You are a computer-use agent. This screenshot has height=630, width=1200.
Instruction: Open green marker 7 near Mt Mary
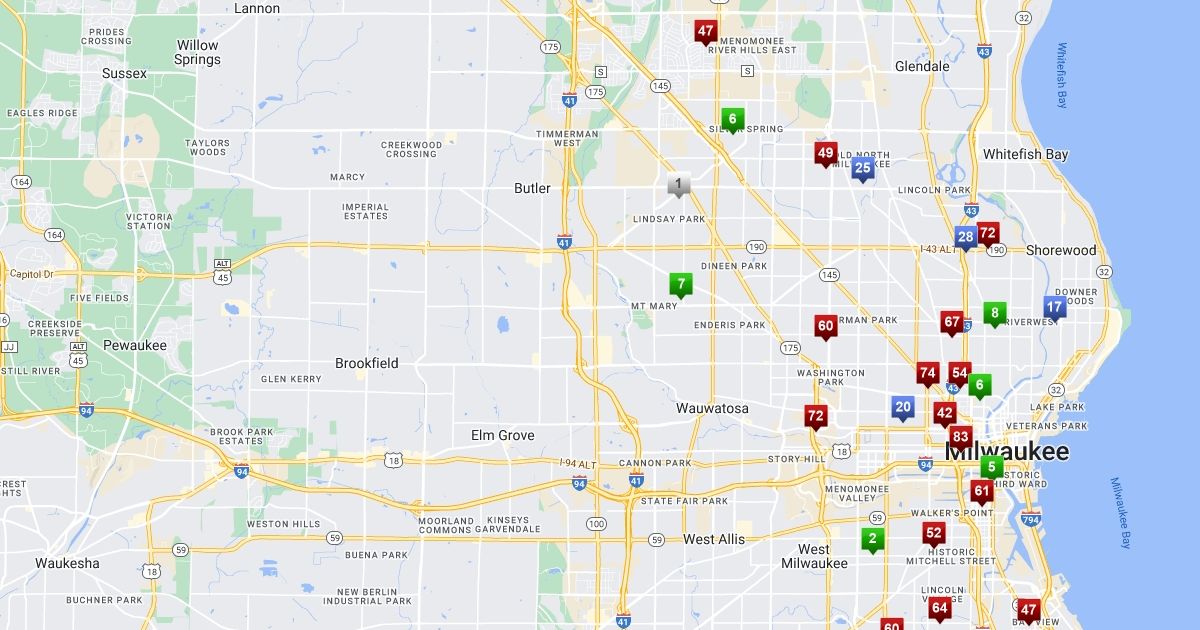680,284
